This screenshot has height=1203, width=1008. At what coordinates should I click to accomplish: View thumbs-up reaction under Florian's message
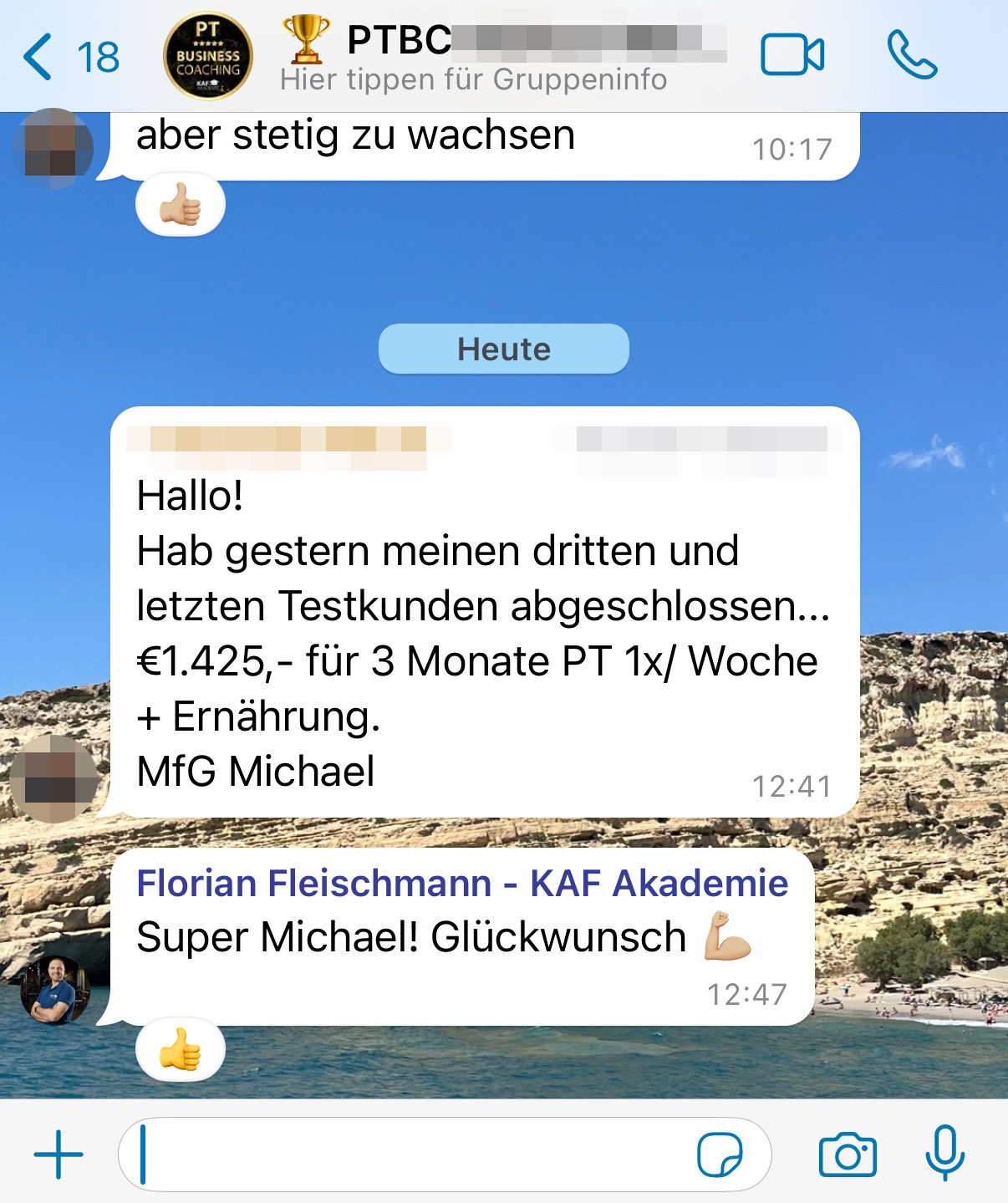tap(181, 1049)
